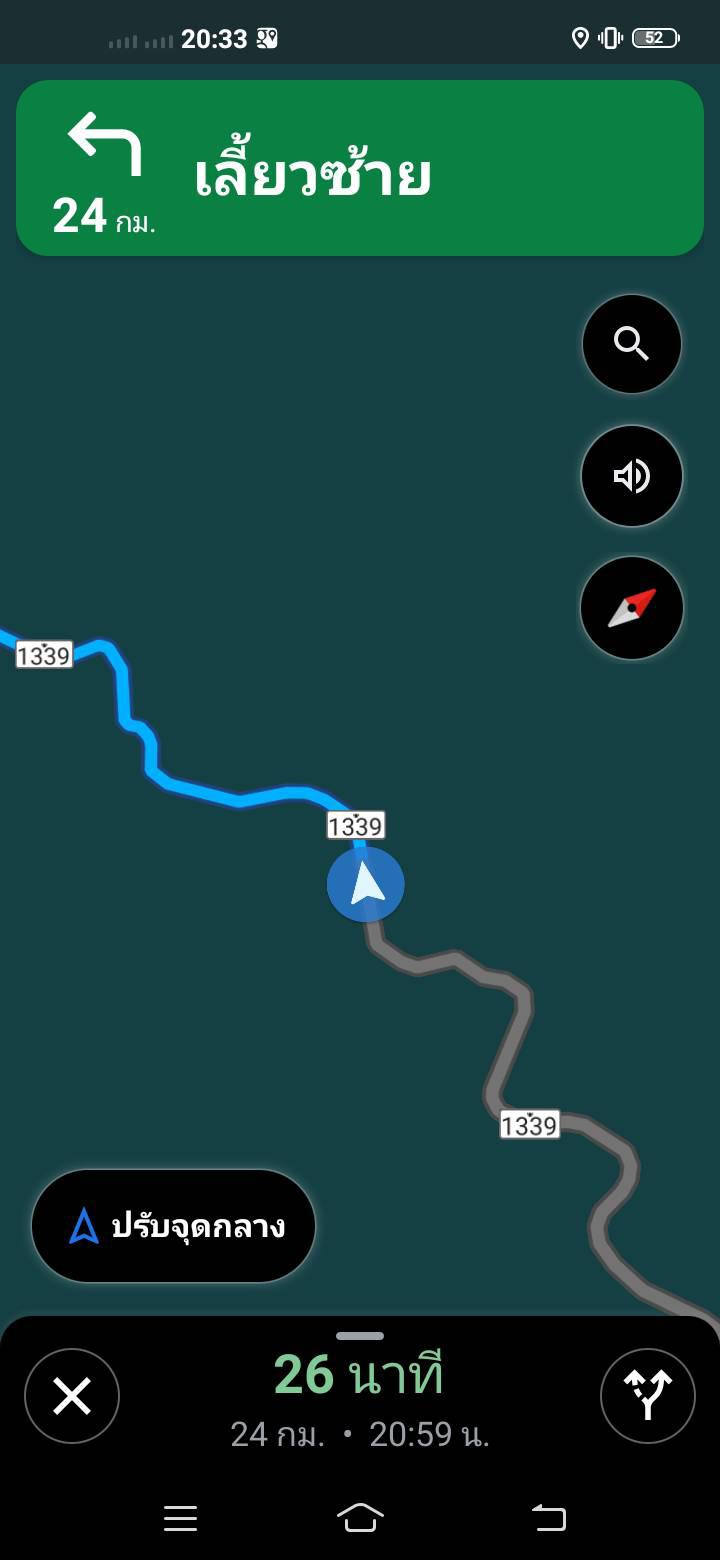Show alternate routes
Image resolution: width=720 pixels, height=1560 pixels.
pos(648,1396)
